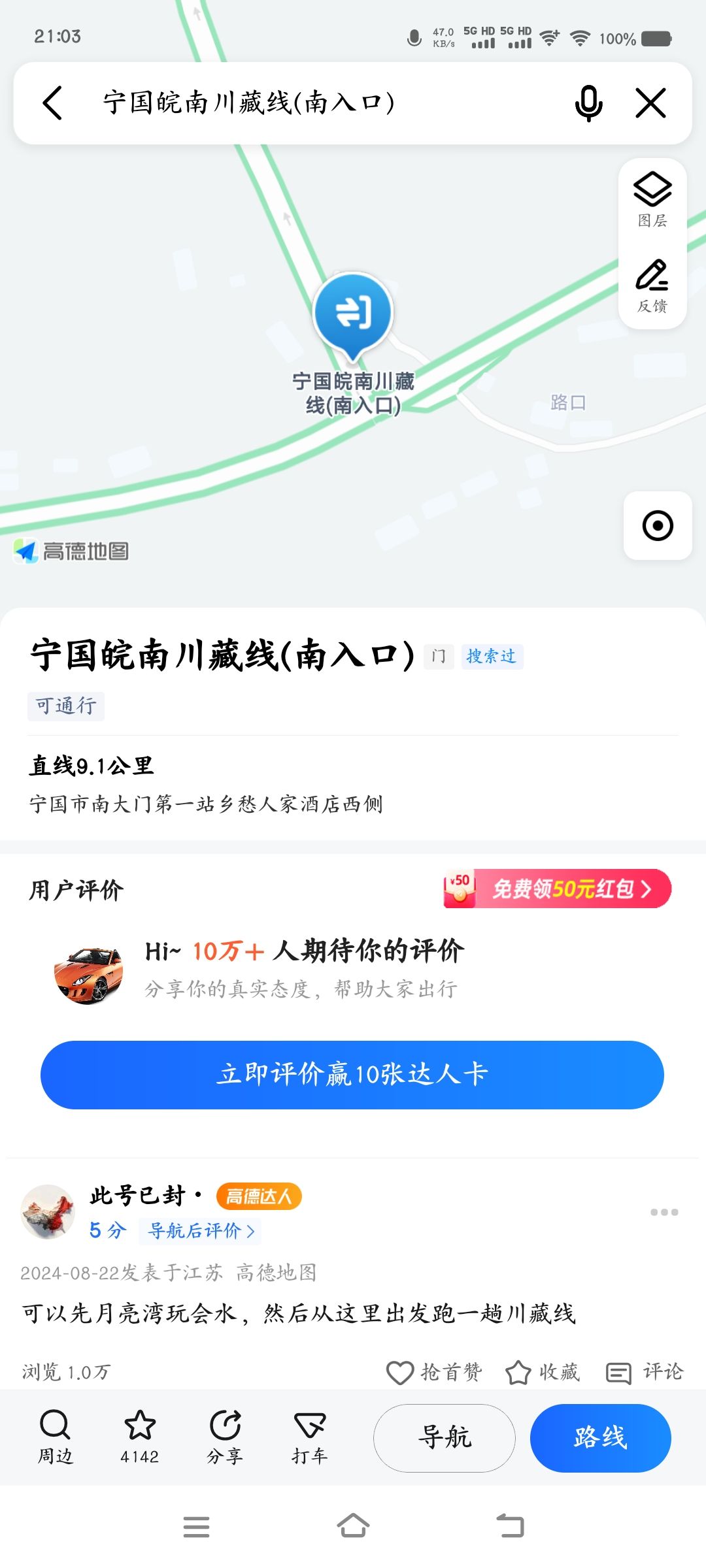This screenshot has width=706, height=1568.
Task: Recenter the map on my location
Action: 658,525
